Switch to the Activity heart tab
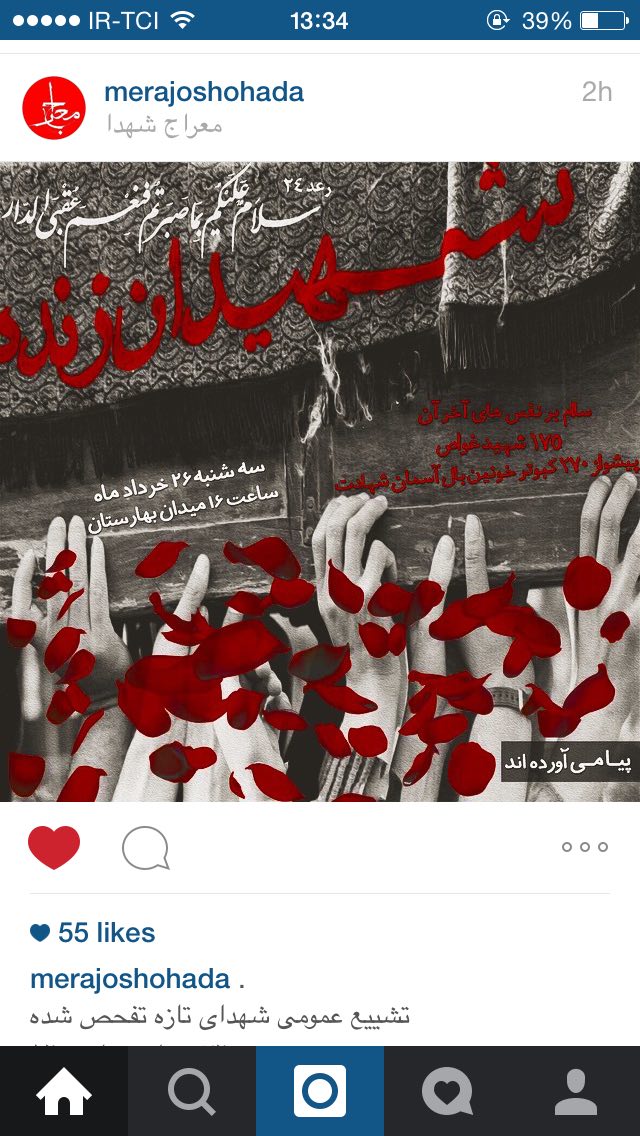Image resolution: width=640 pixels, height=1136 pixels. click(447, 1091)
